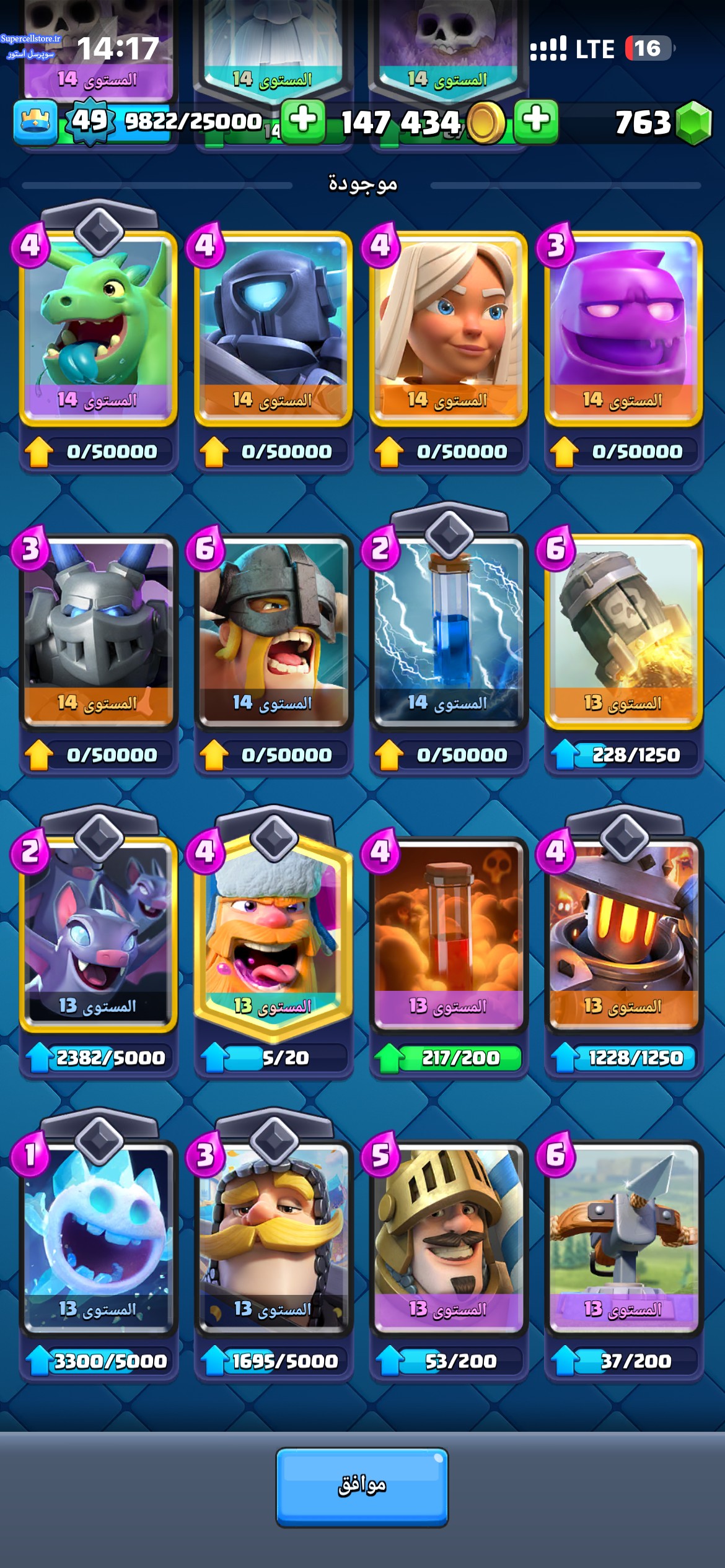Select the Elixir Golem card
Image resolution: width=725 pixels, height=1568 pixels.
click(x=623, y=328)
